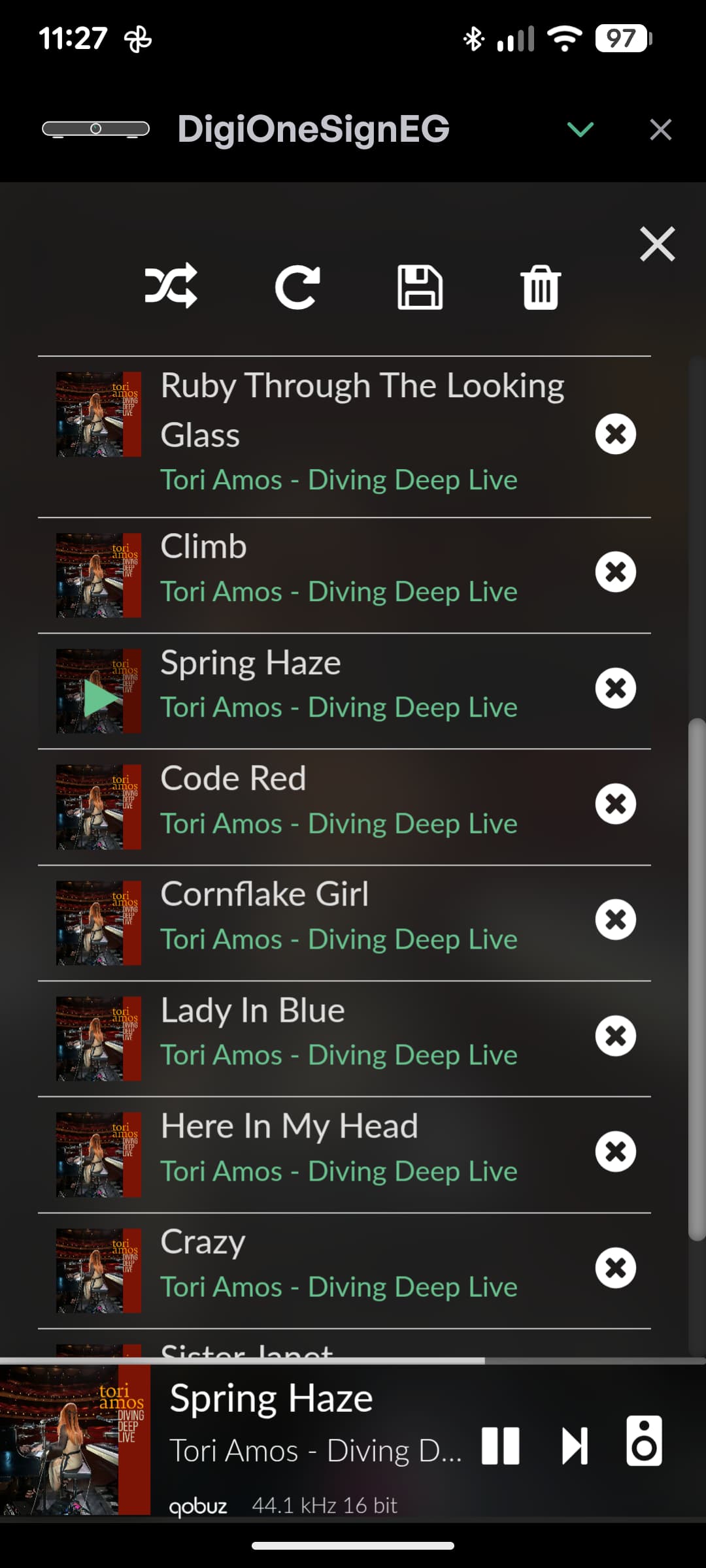
Task: Open the speaker output selector
Action: 644,1441
